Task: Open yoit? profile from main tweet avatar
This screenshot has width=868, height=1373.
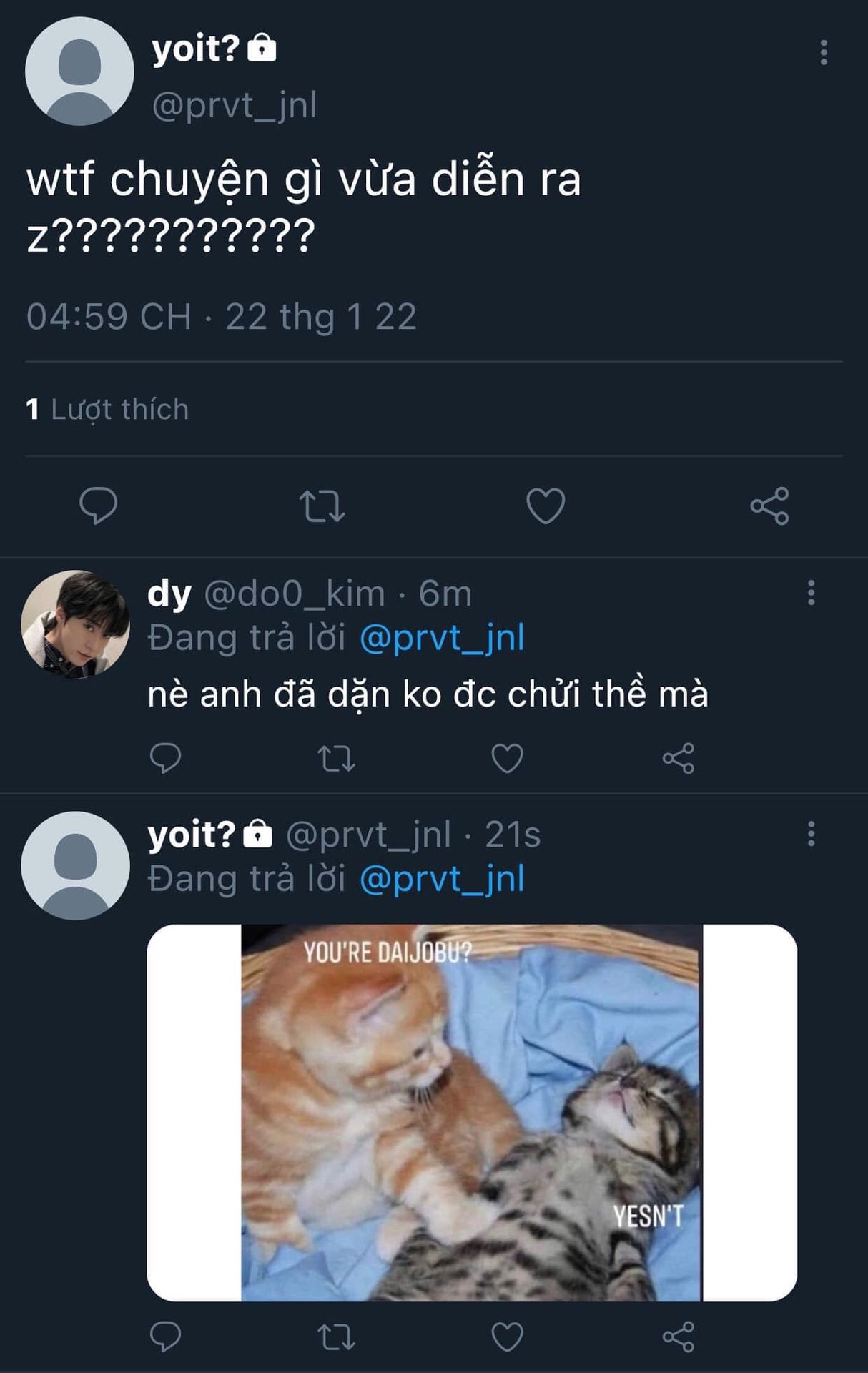Action: 79,72
